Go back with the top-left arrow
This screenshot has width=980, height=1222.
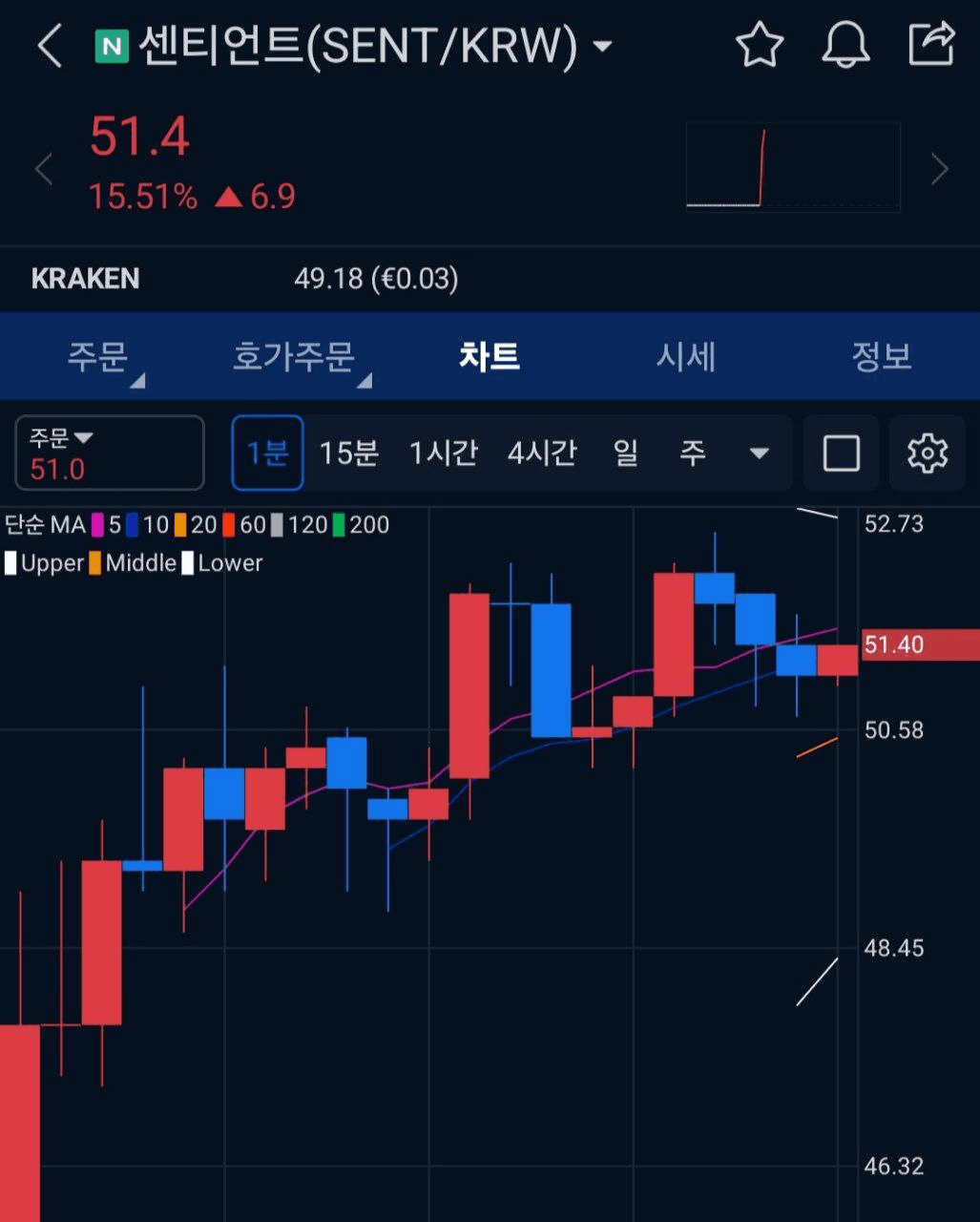tap(50, 46)
